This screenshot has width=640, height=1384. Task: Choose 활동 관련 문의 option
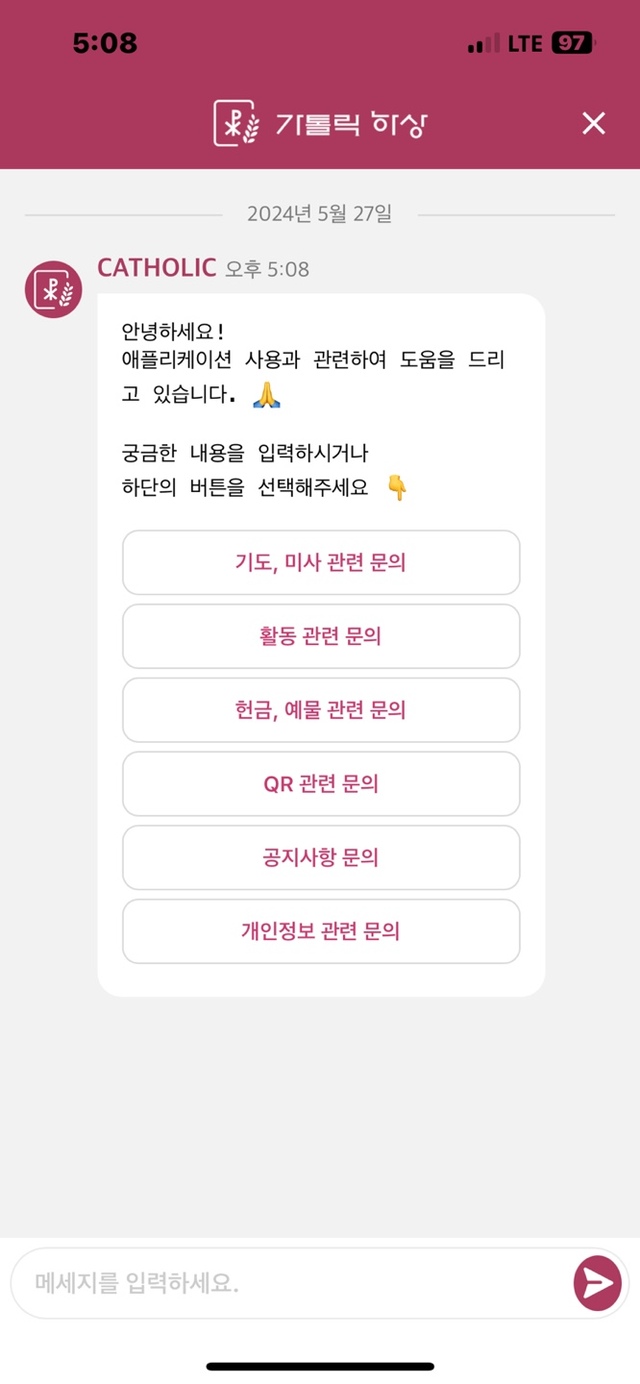(321, 636)
